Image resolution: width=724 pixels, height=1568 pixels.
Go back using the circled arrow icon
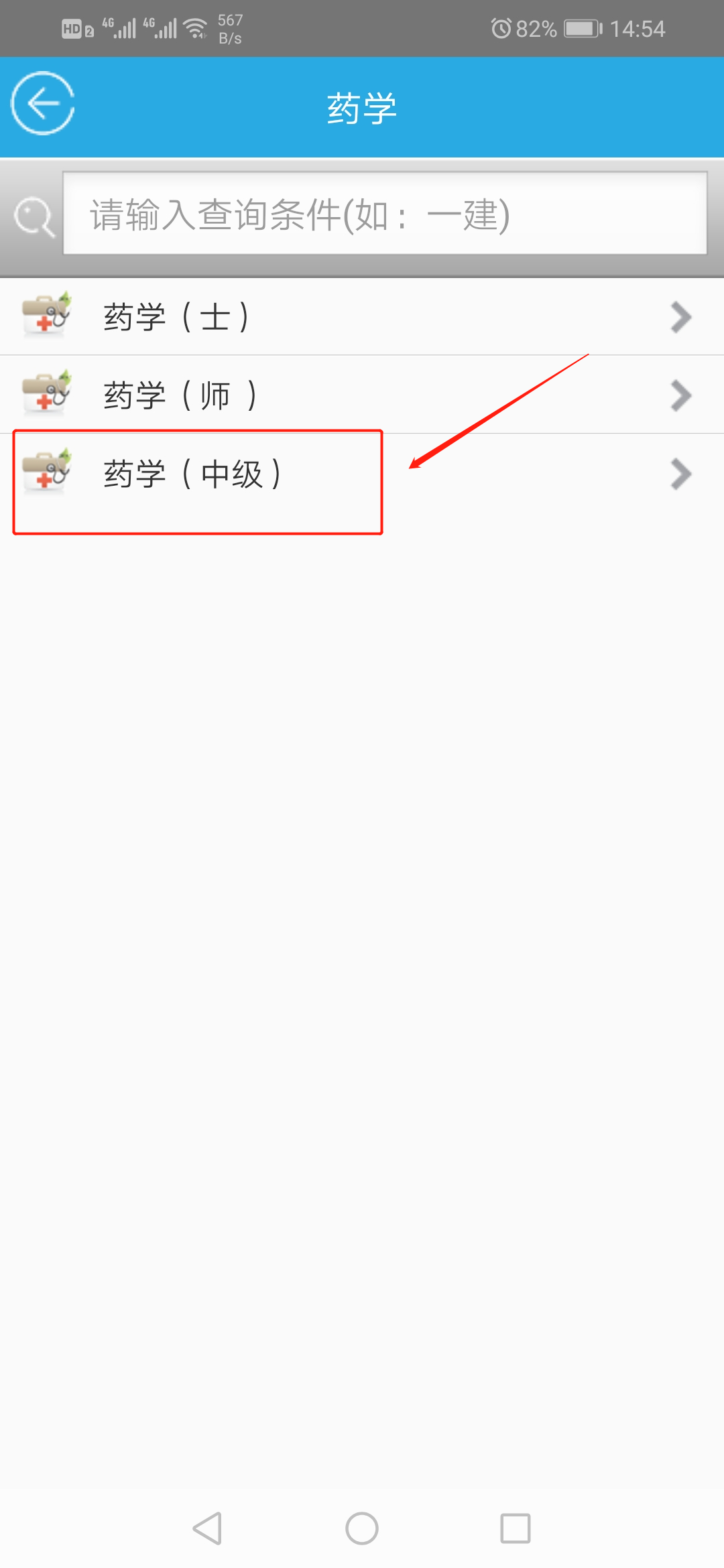click(42, 103)
